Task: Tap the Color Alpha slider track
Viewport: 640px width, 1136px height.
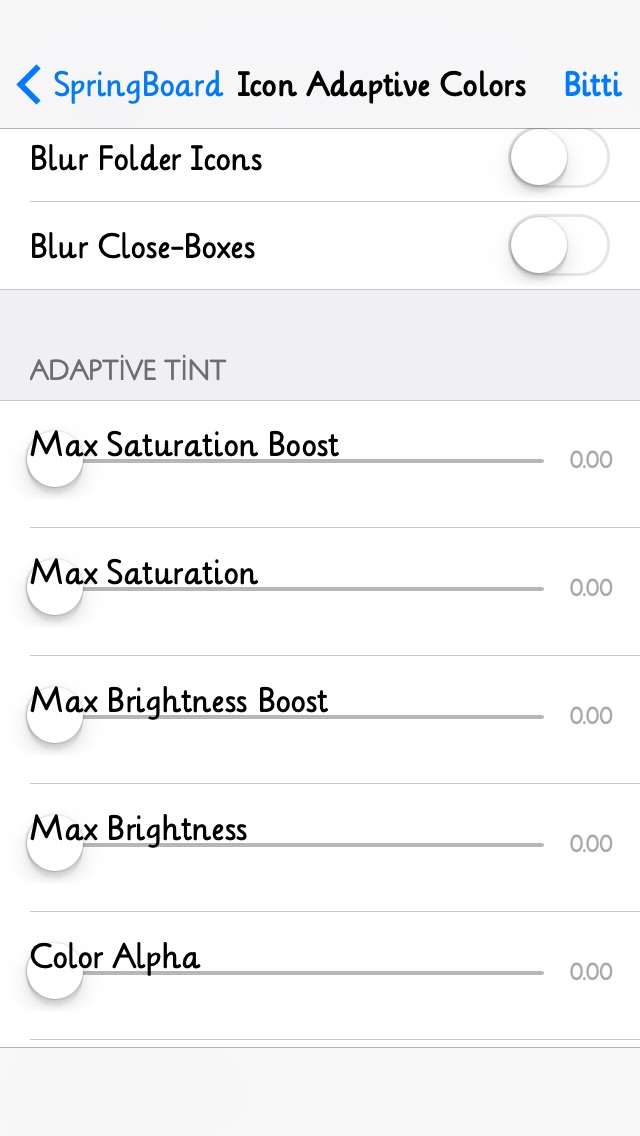Action: pyautogui.click(x=286, y=972)
